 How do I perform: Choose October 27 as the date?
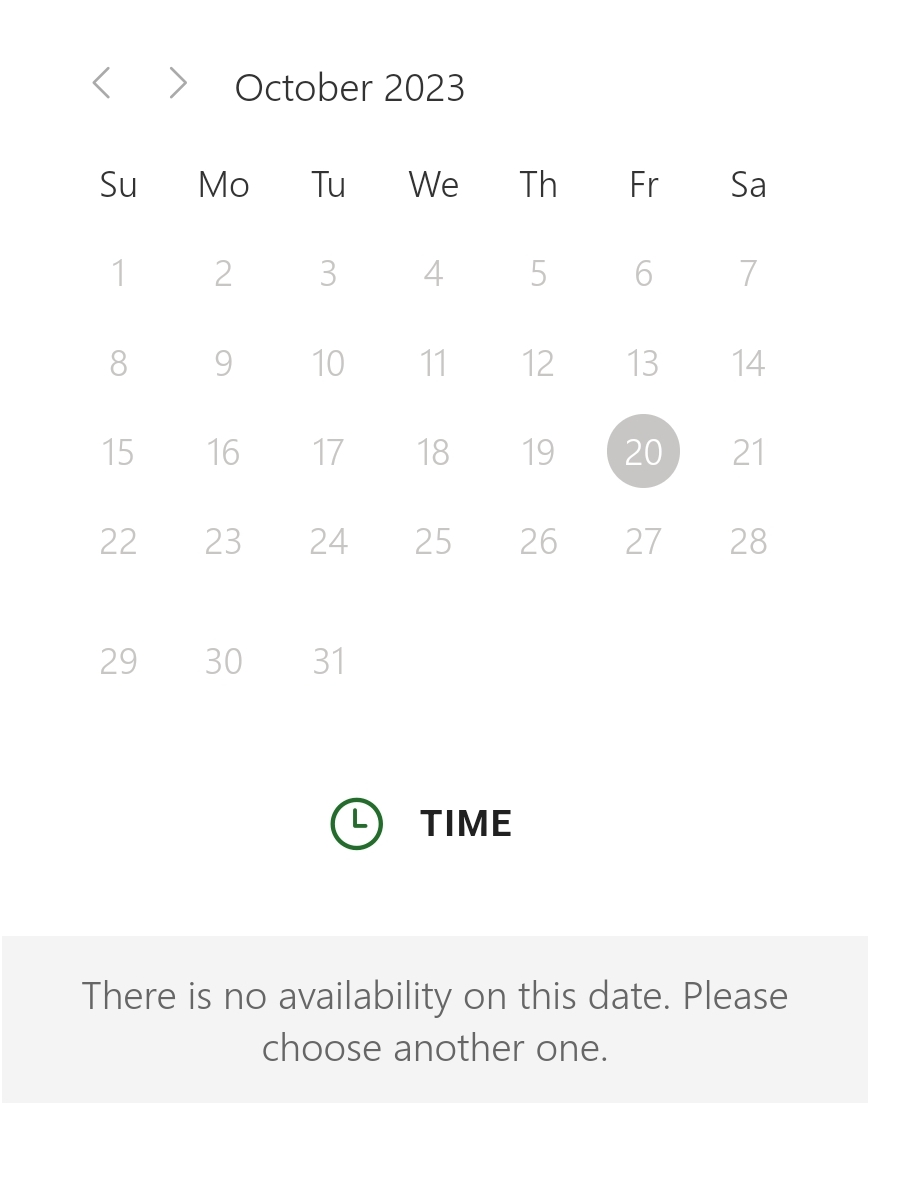click(x=643, y=541)
